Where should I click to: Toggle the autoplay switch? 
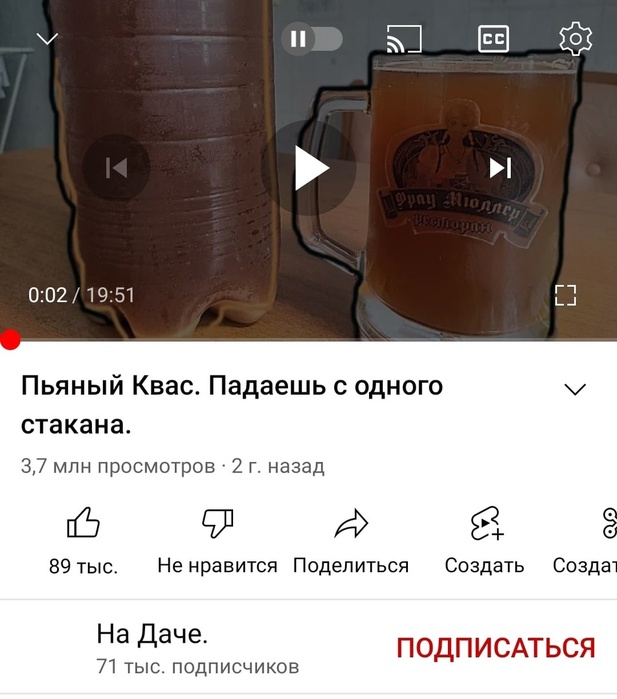point(312,39)
